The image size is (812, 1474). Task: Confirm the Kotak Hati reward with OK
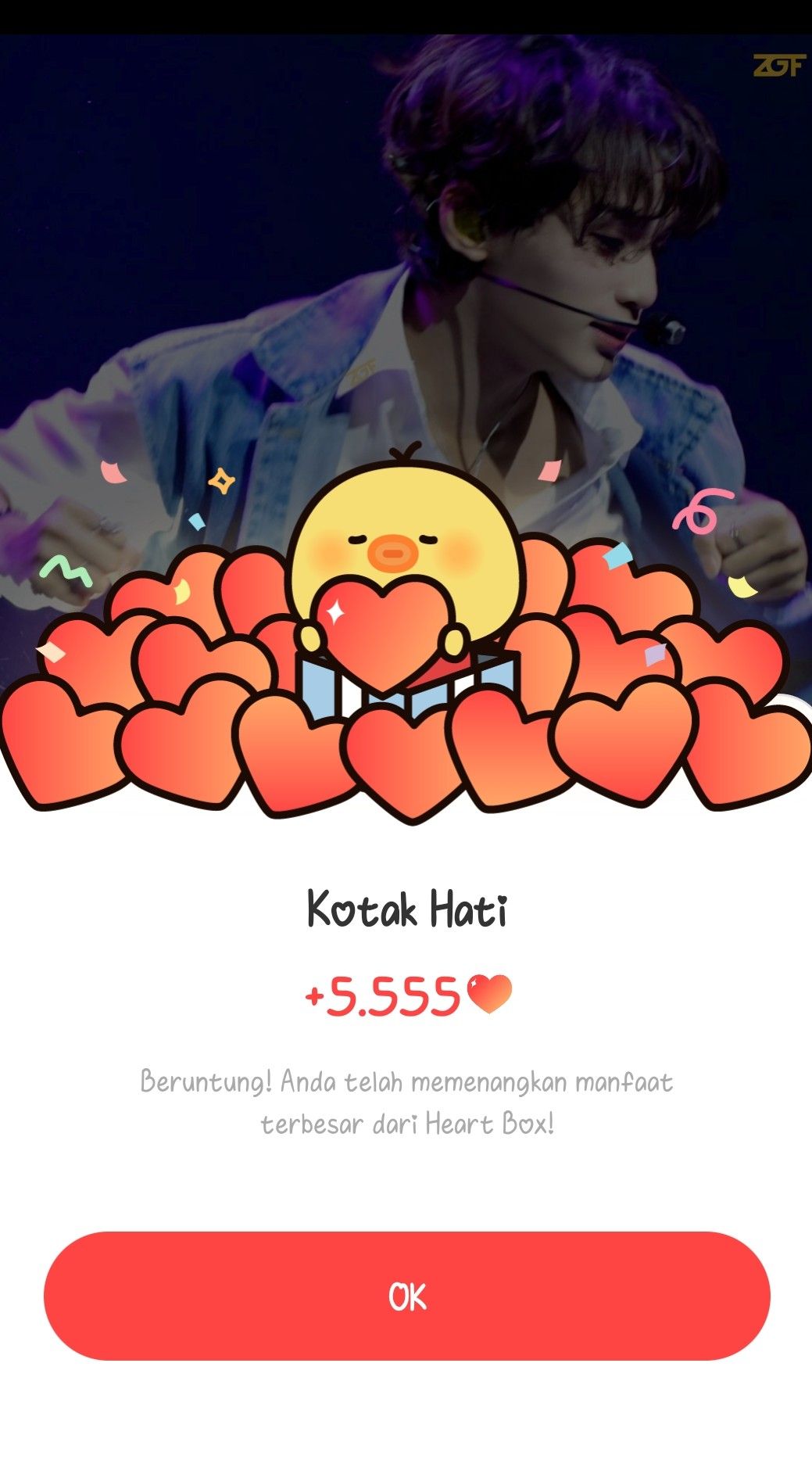(406, 1296)
